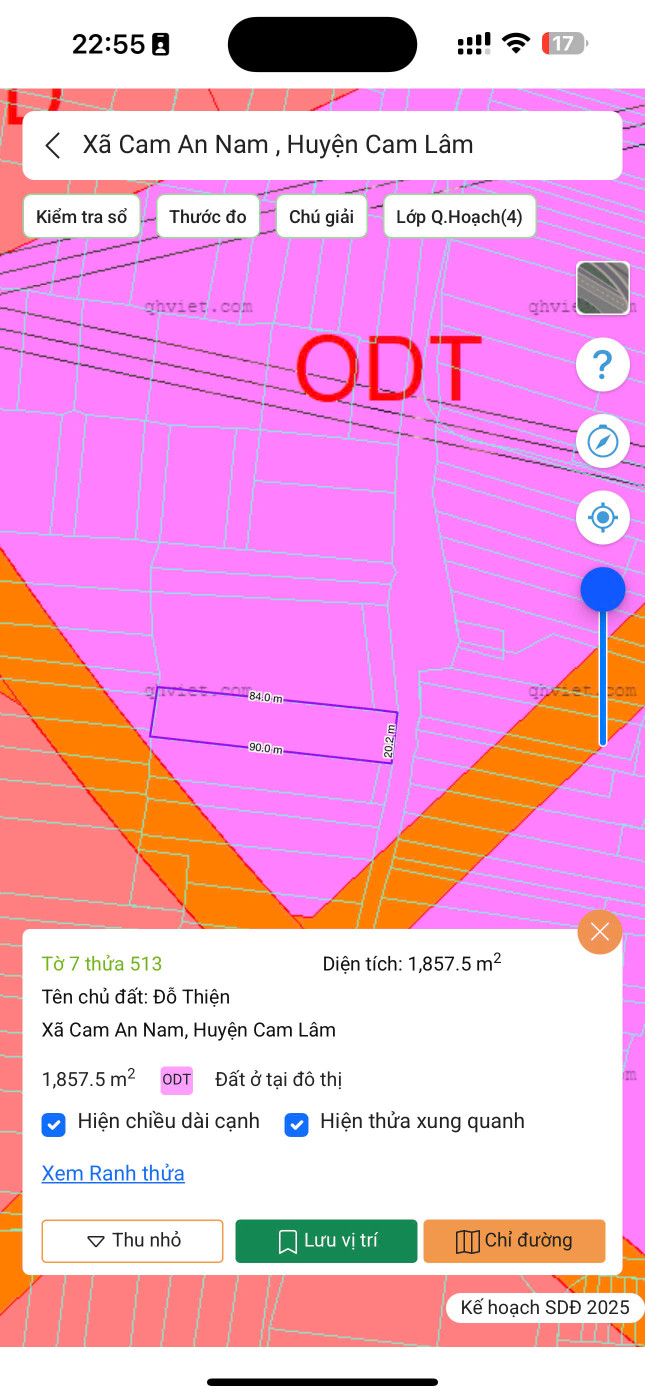Open the Xem Ranh thửa link
This screenshot has width=645, height=1398.
click(113, 1173)
